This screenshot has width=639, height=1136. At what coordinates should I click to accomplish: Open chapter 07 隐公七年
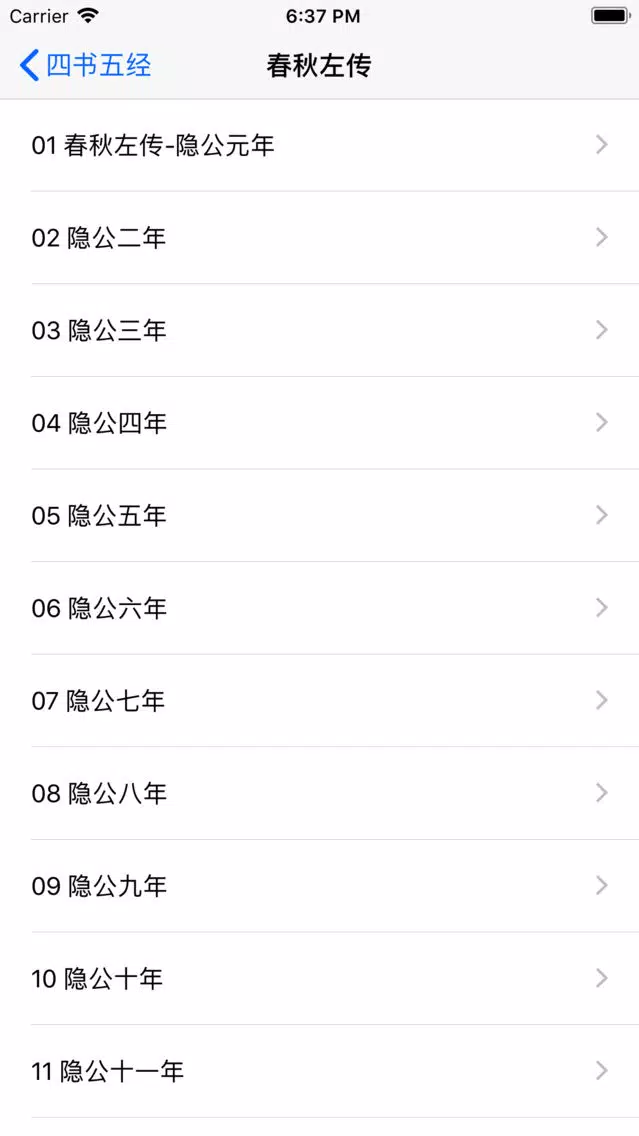pos(320,701)
